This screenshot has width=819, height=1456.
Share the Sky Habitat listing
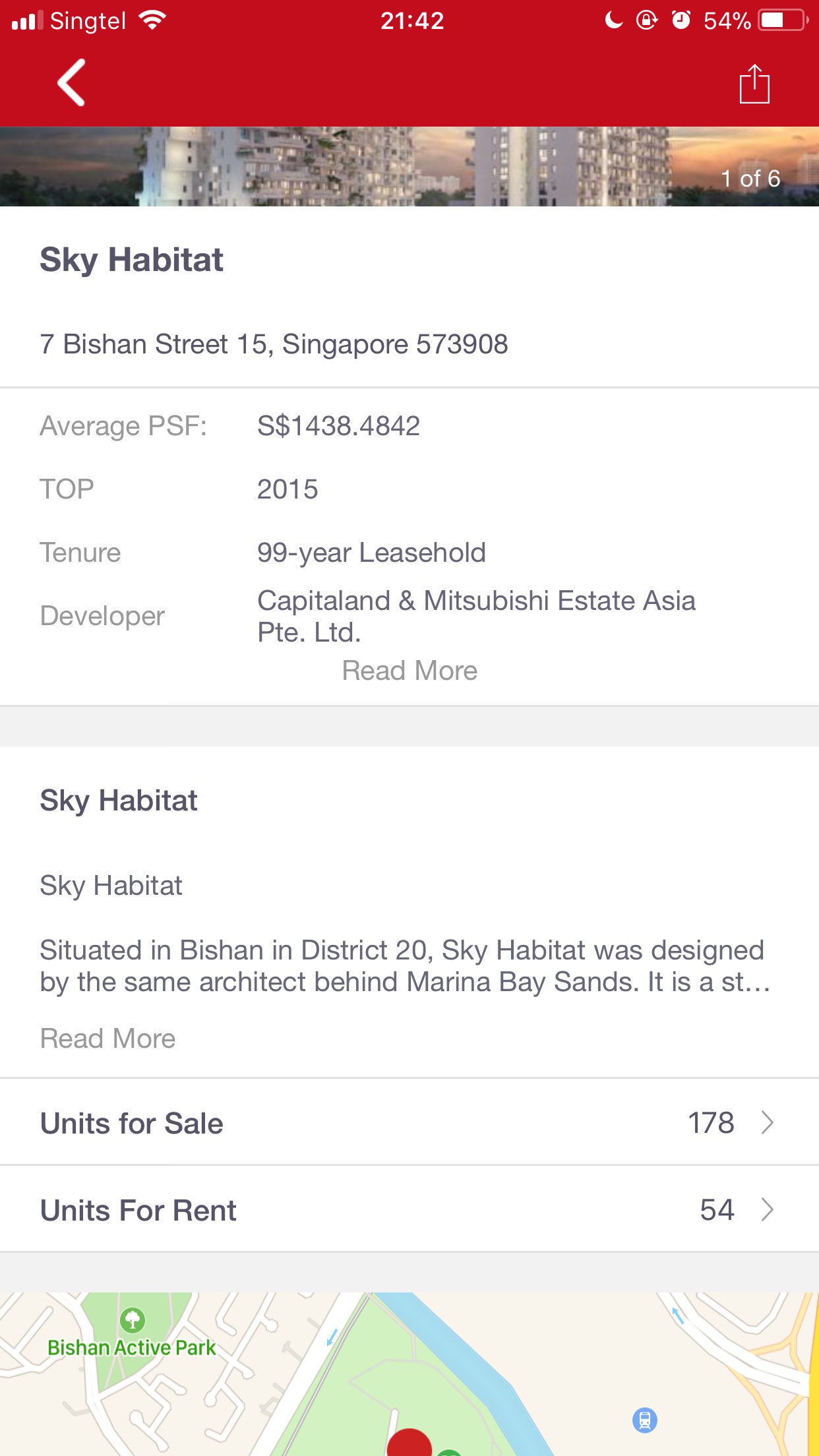tap(754, 83)
